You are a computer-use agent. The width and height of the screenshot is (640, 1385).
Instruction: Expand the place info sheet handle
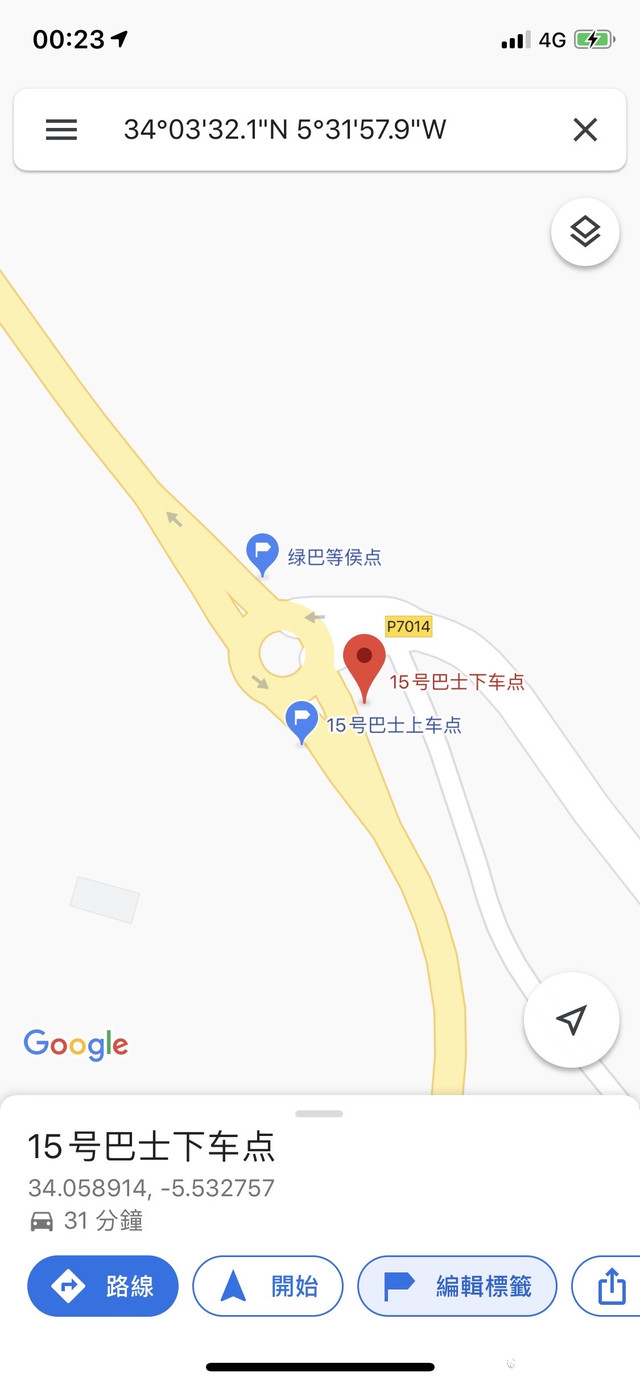[x=319, y=1113]
